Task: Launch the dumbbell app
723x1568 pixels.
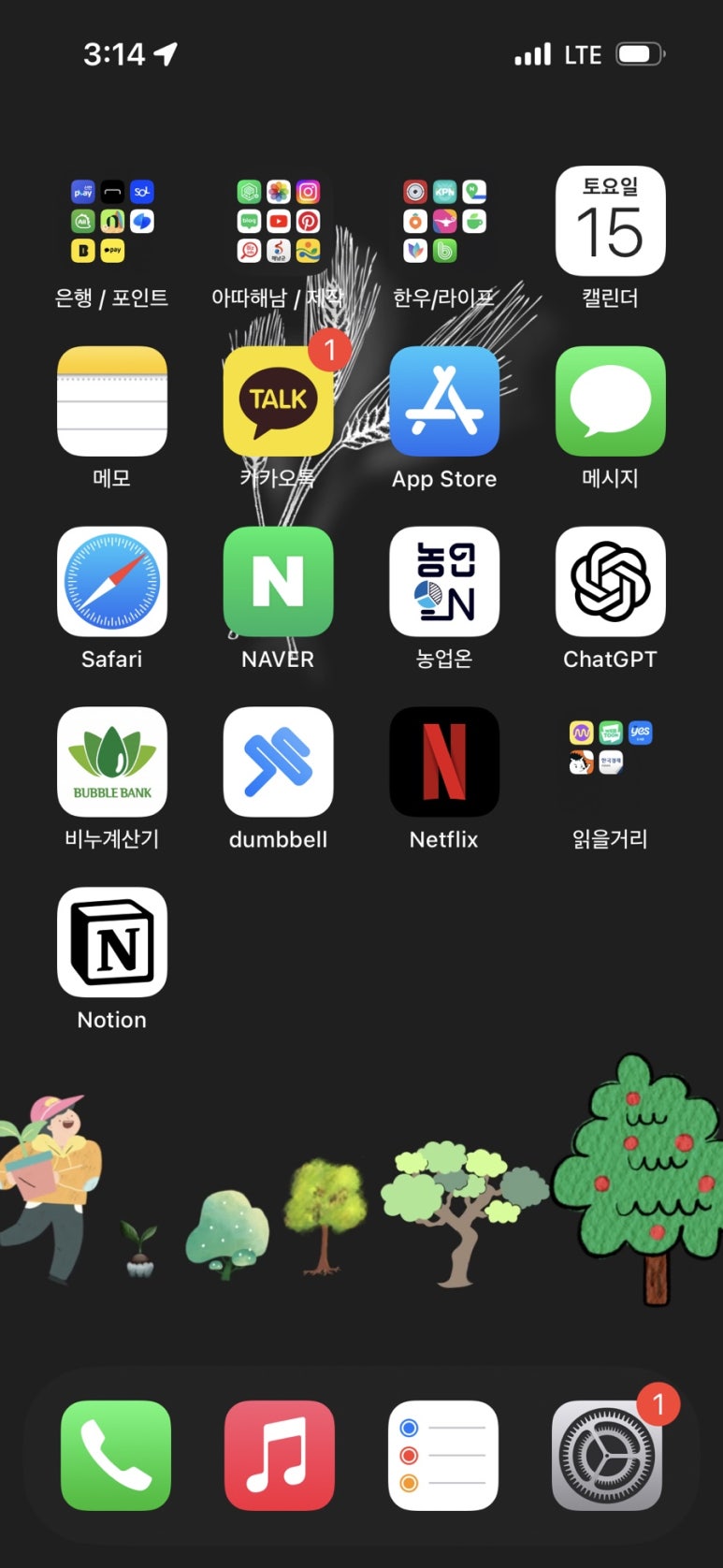Action: (278, 762)
